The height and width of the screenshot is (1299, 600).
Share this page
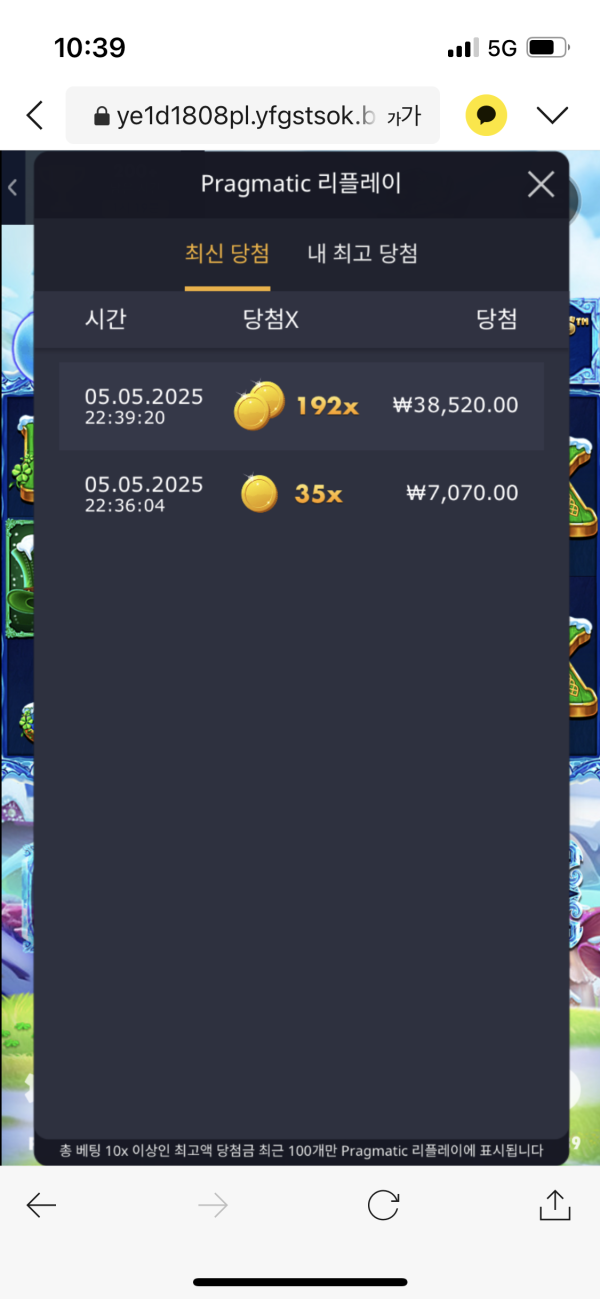554,1204
